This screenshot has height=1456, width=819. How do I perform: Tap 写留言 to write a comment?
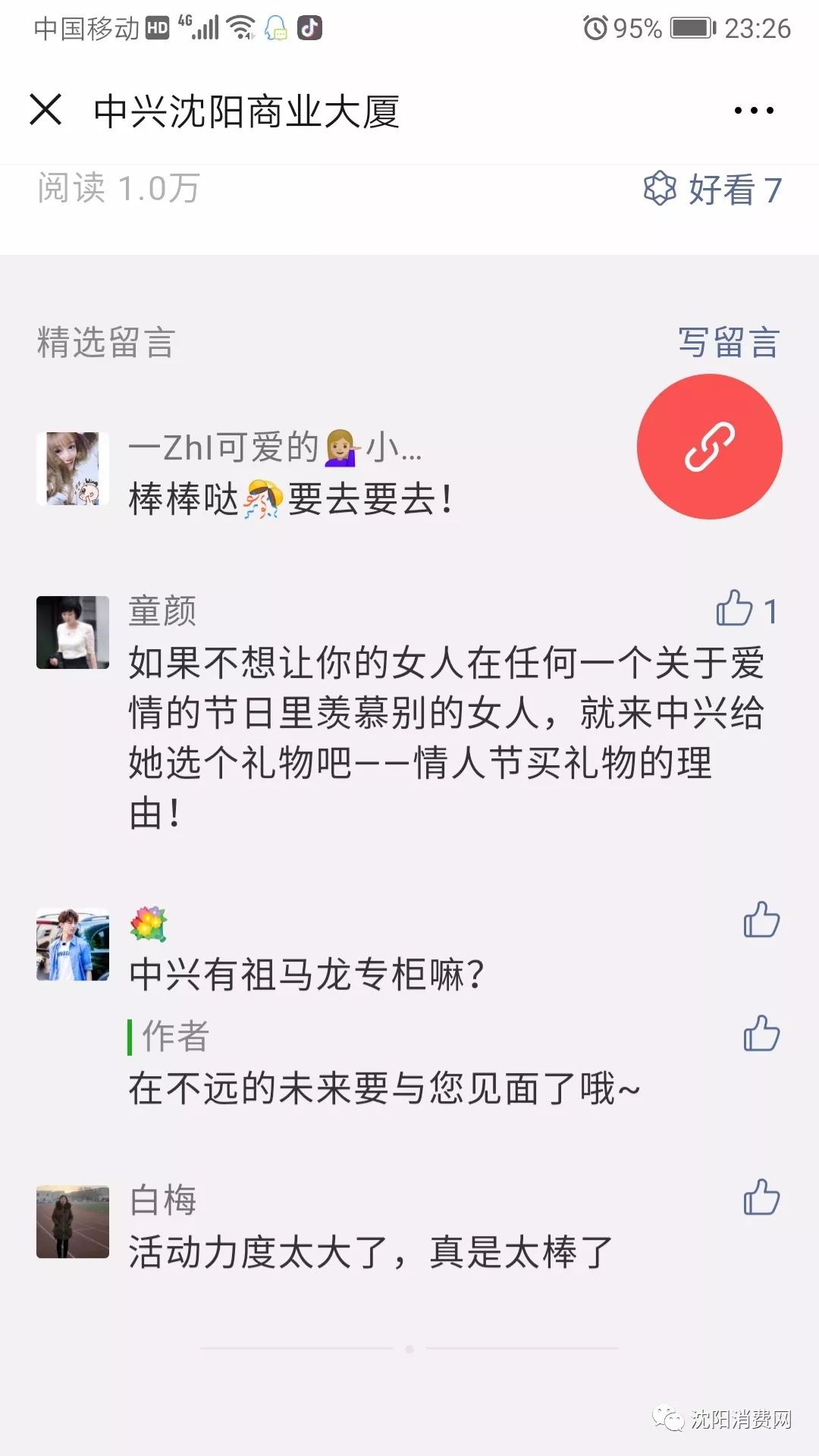tap(728, 343)
